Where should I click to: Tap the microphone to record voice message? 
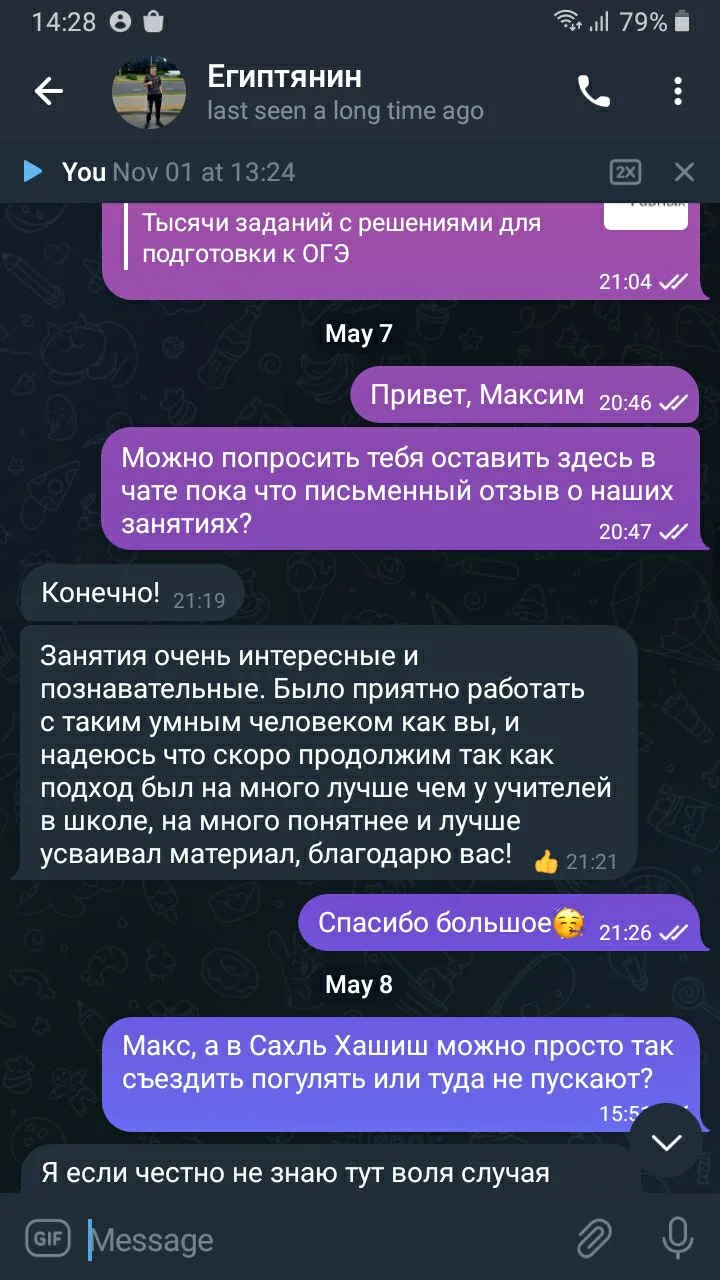678,1238
